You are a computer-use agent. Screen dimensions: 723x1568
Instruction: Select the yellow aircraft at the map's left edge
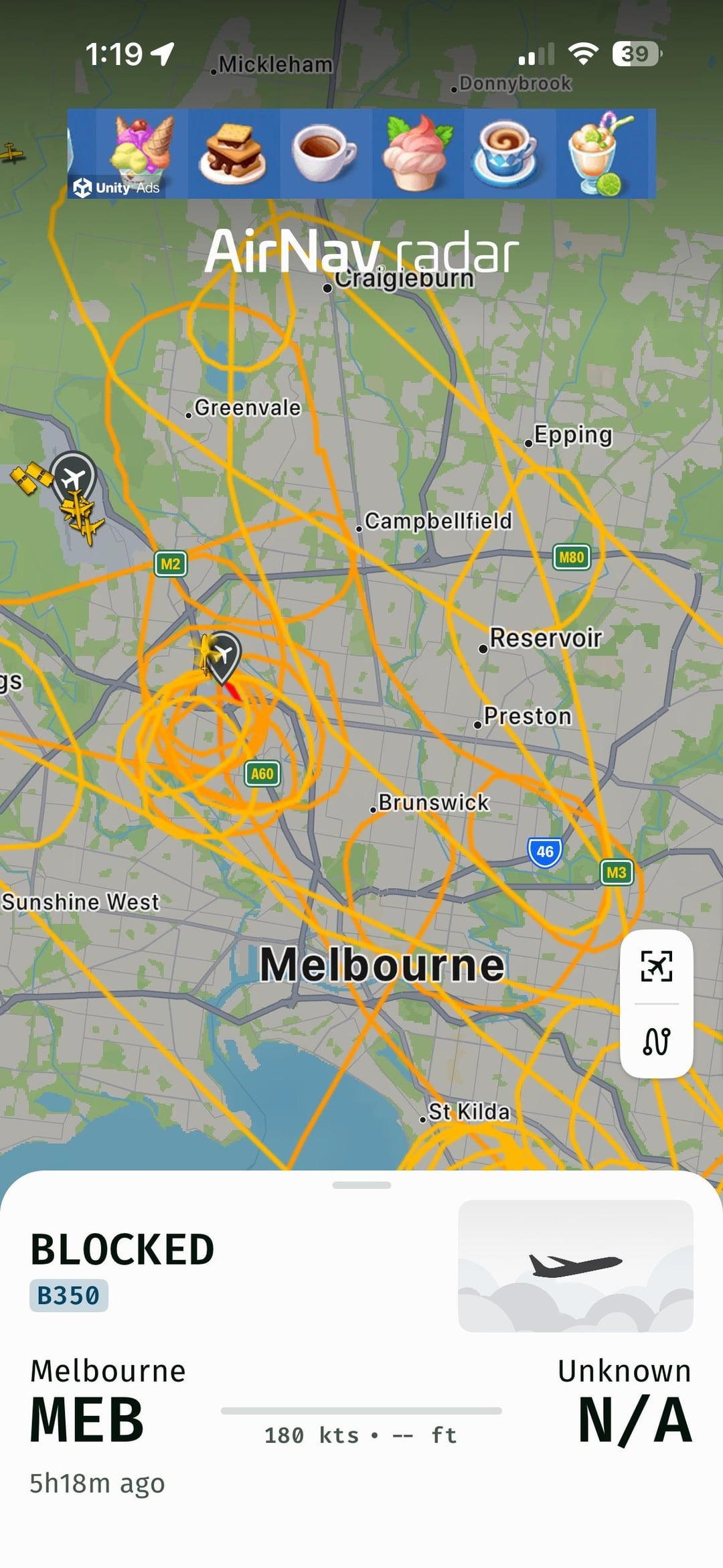click(x=12, y=153)
